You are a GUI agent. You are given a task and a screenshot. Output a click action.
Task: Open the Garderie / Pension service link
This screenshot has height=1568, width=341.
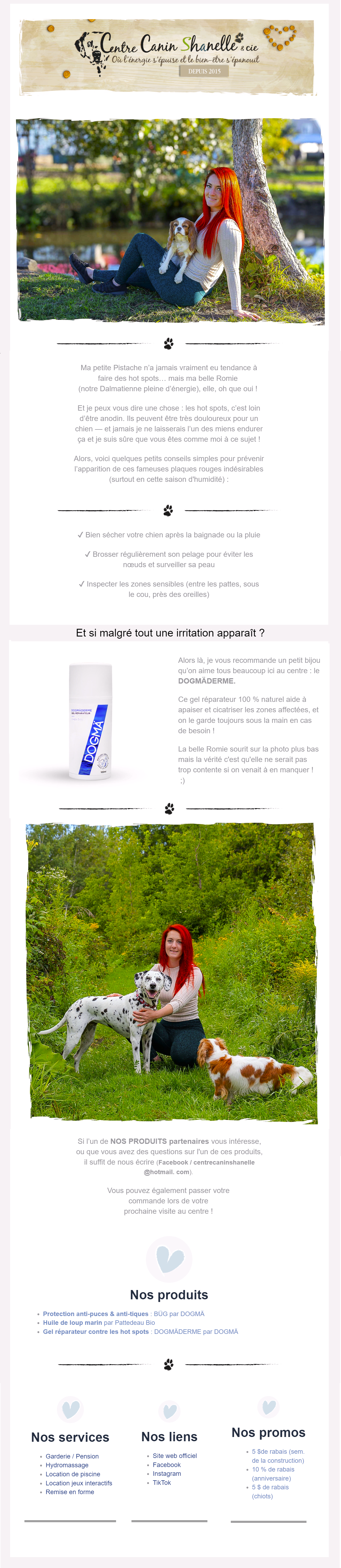coord(72,1456)
